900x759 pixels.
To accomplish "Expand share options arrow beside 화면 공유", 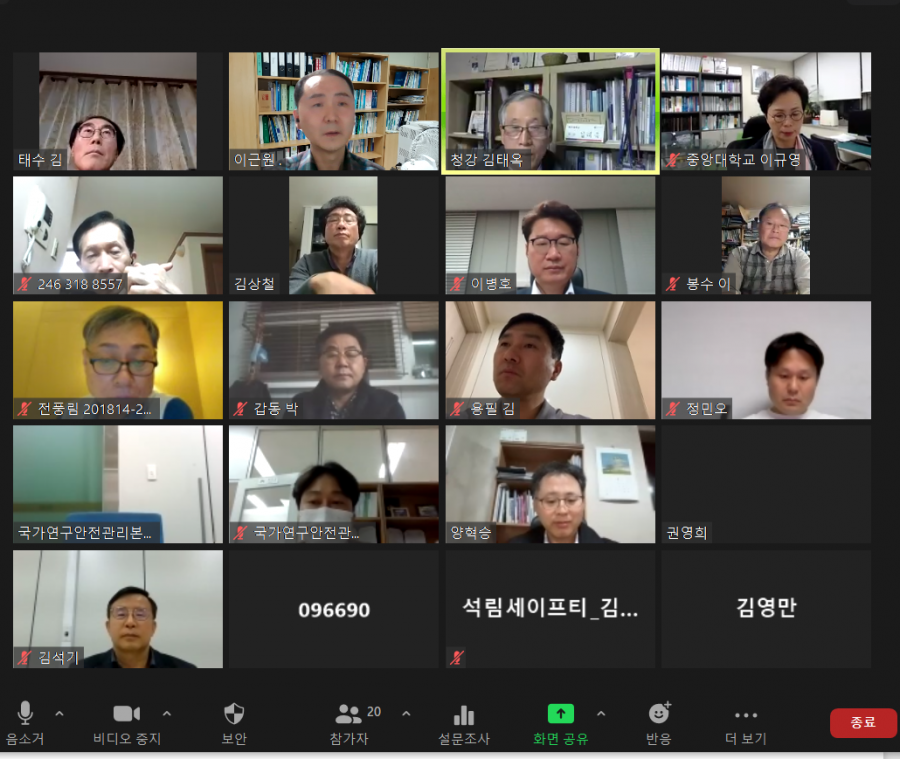I will (x=601, y=714).
